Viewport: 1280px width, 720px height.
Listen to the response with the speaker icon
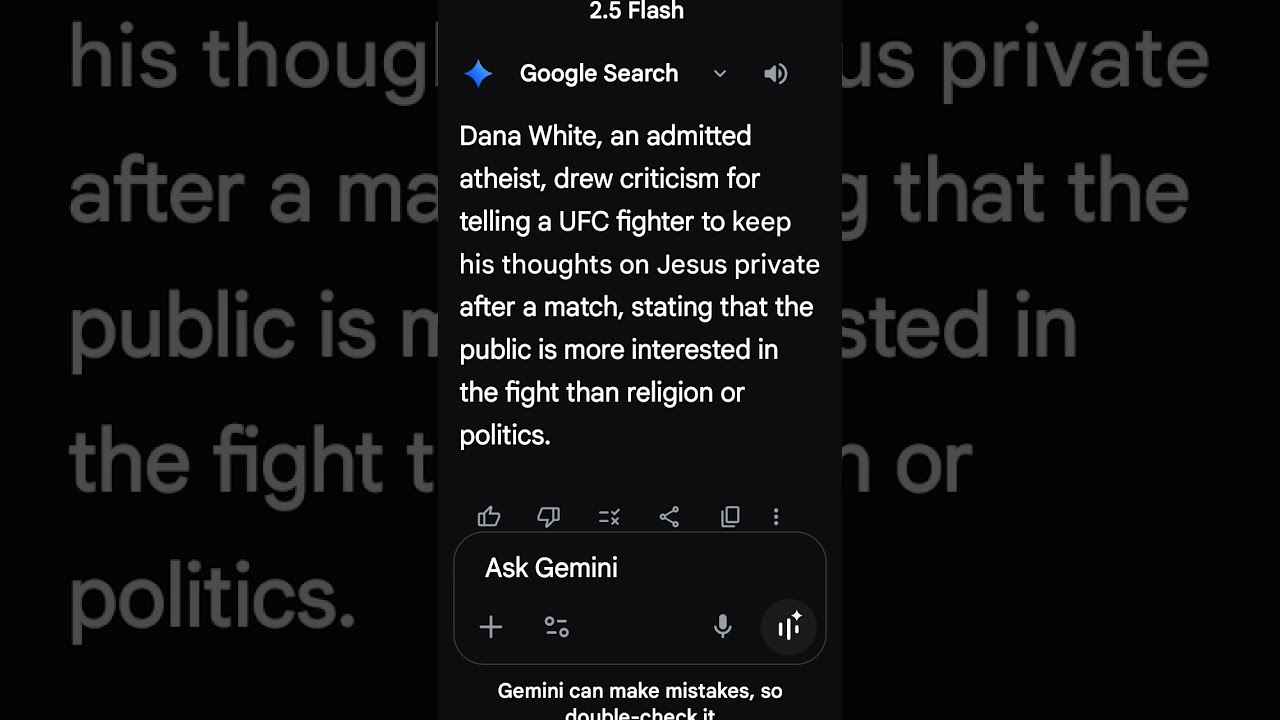[x=776, y=74]
